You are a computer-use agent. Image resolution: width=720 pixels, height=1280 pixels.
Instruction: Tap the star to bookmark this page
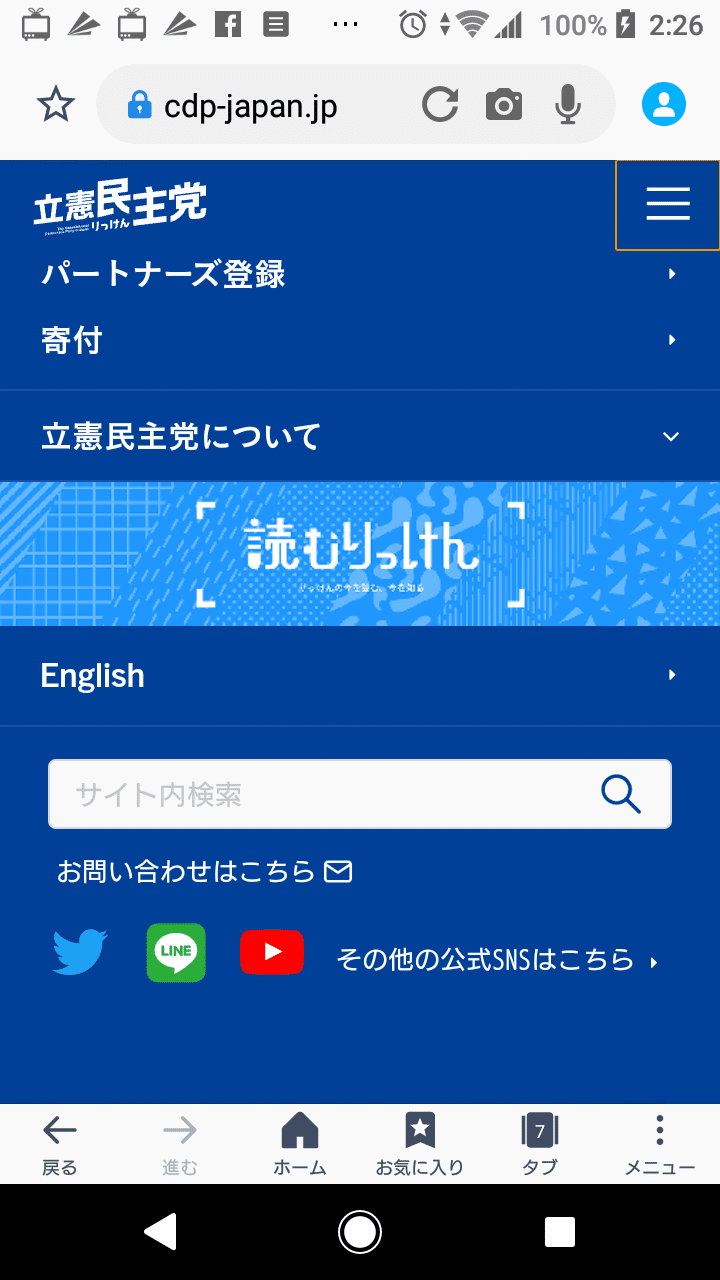pos(56,103)
